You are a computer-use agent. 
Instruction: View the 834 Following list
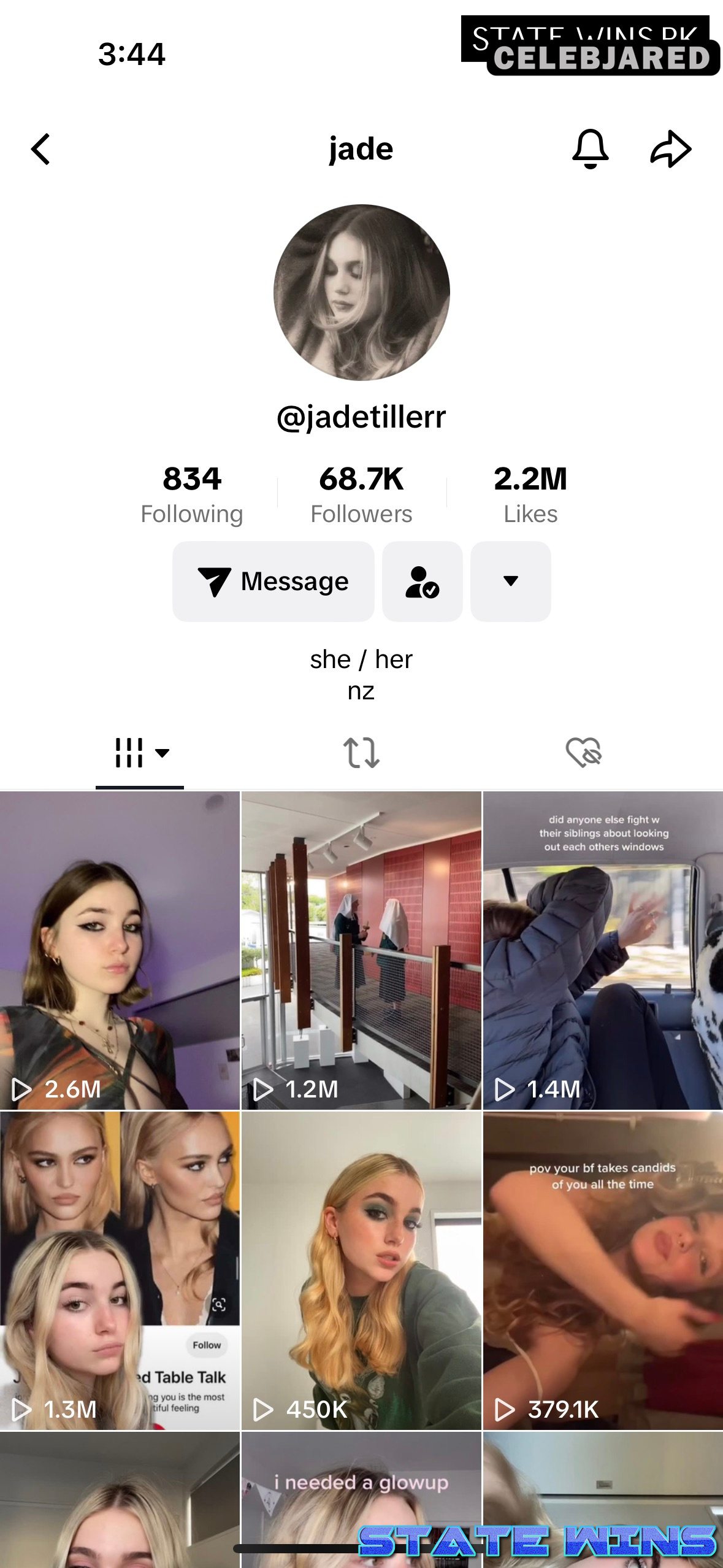[192, 494]
